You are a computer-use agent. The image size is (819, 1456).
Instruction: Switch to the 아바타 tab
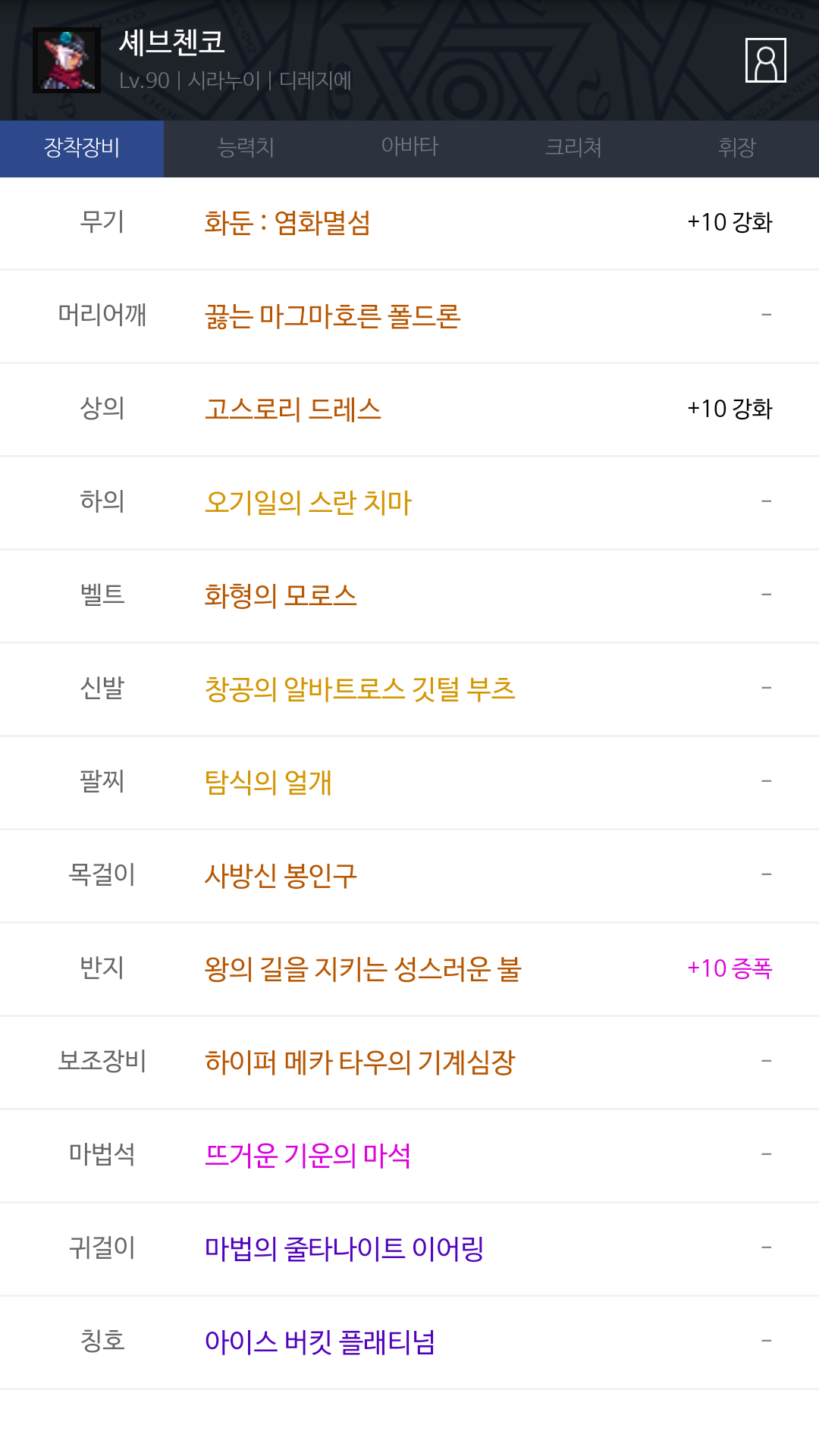[409, 149]
